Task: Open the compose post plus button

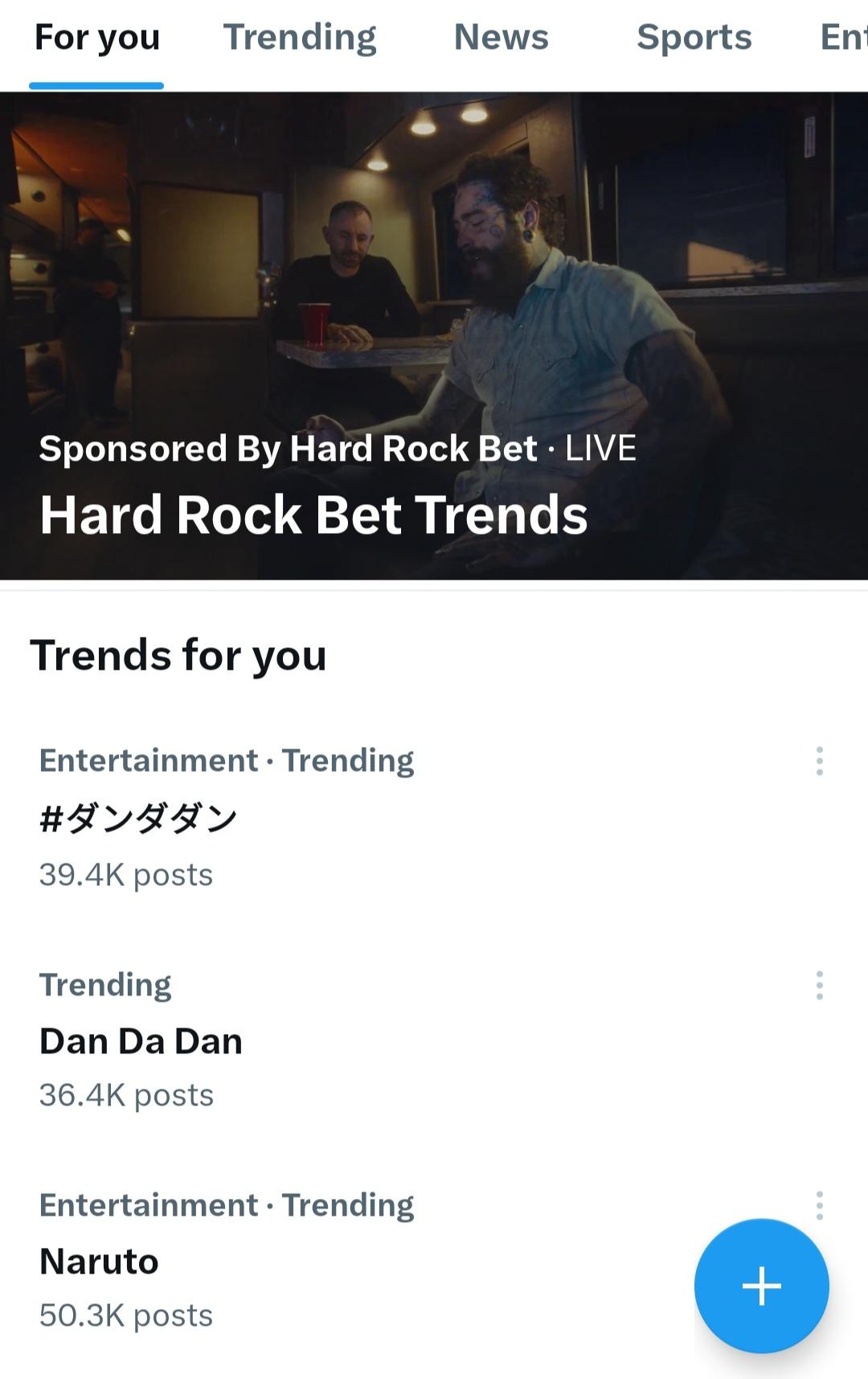Action: click(760, 1285)
